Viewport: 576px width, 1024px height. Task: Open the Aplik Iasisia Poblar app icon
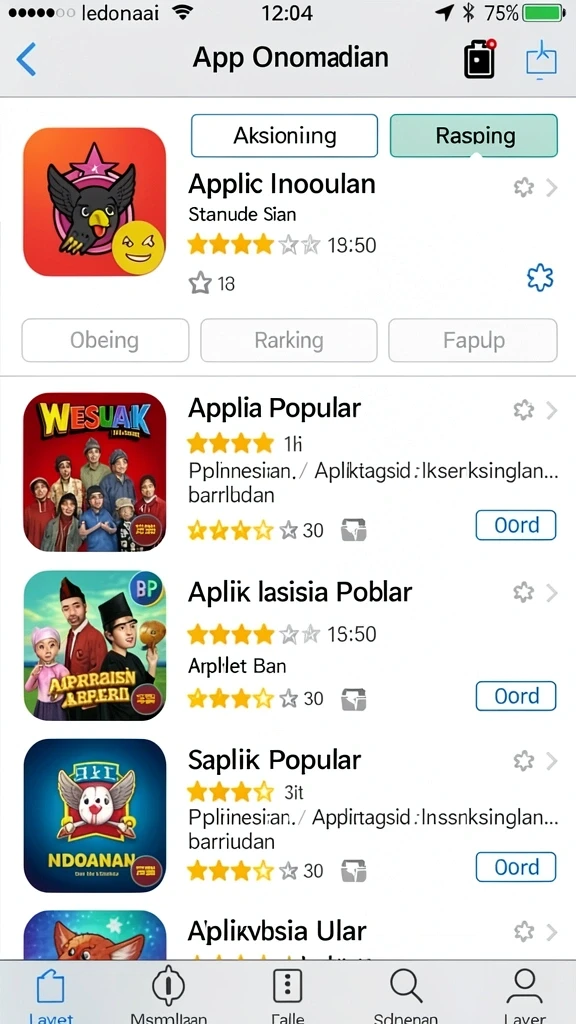[95, 646]
